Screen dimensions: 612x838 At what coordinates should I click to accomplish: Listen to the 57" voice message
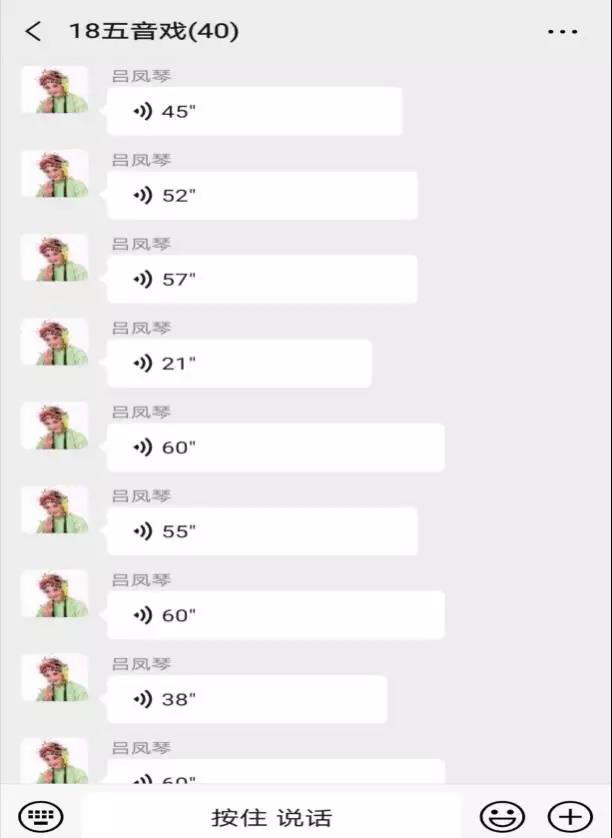262,279
